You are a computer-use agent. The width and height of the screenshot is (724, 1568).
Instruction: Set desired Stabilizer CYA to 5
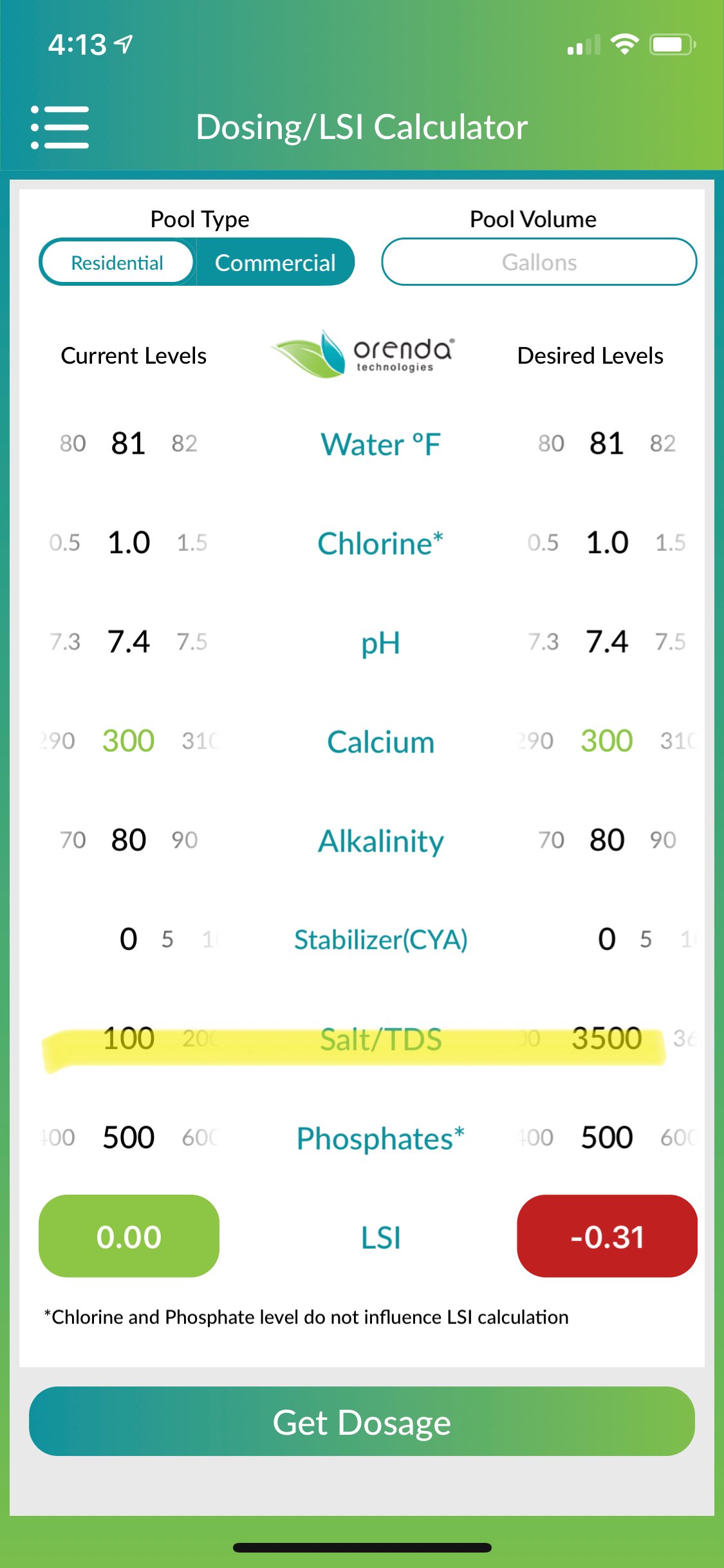tap(645, 939)
